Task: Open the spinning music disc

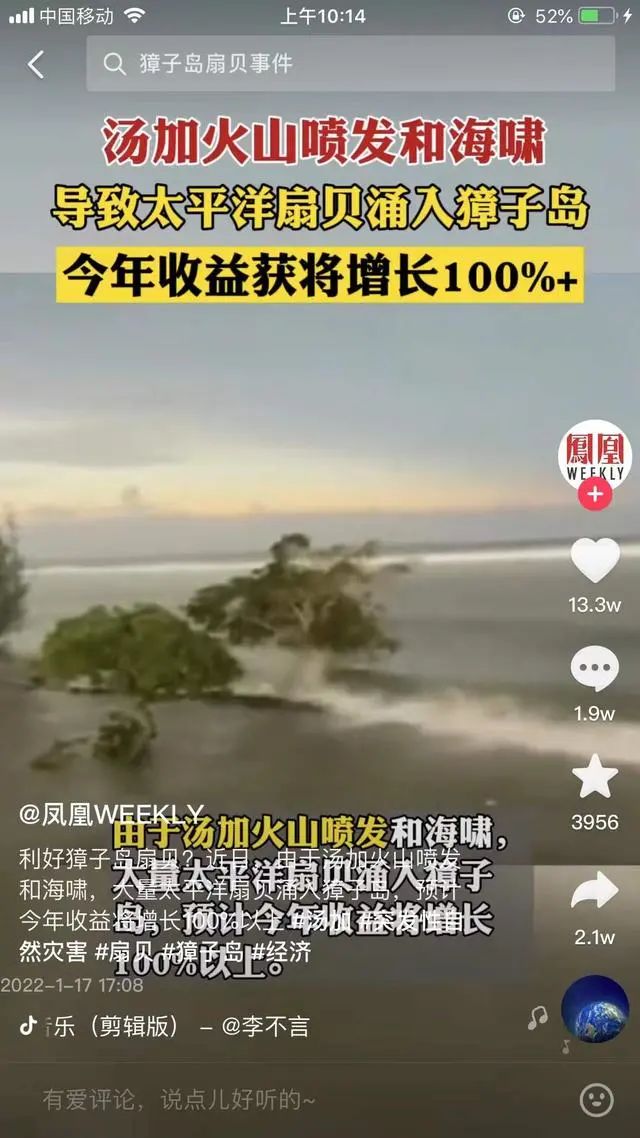Action: [x=595, y=1008]
